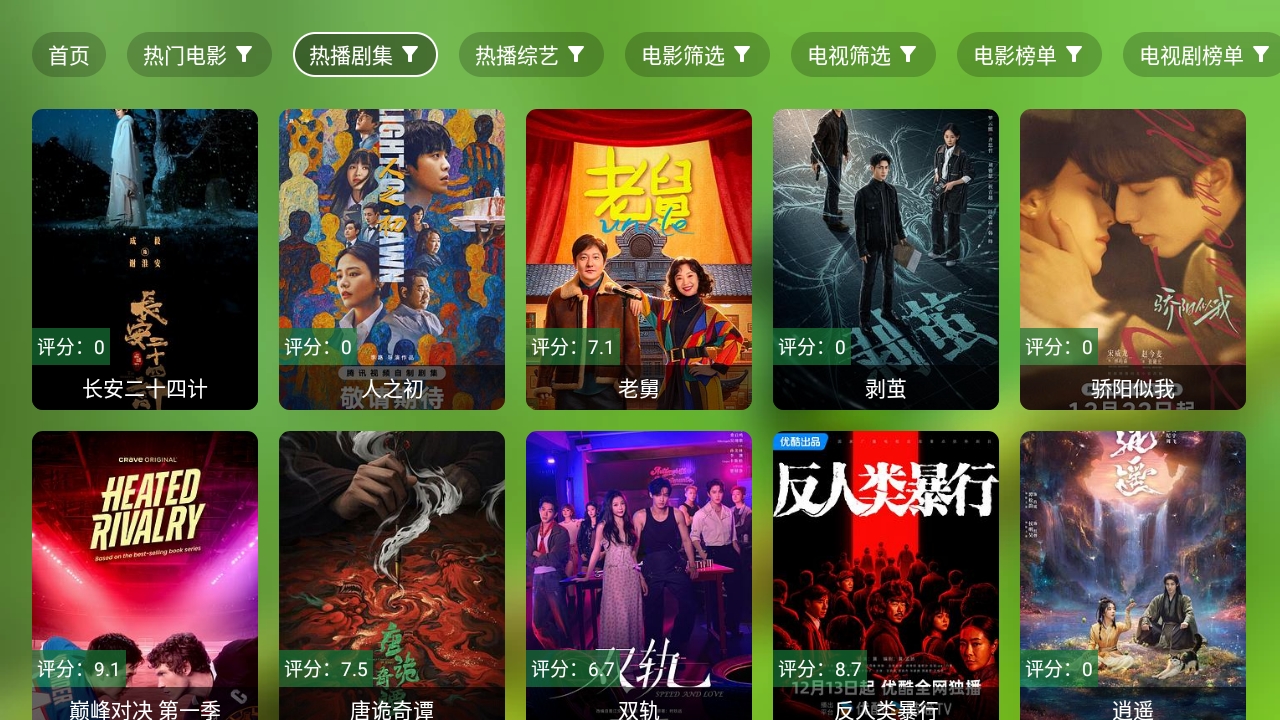Viewport: 1280px width, 720px height.
Task: Open the series 逍遥
Action: point(1133,575)
